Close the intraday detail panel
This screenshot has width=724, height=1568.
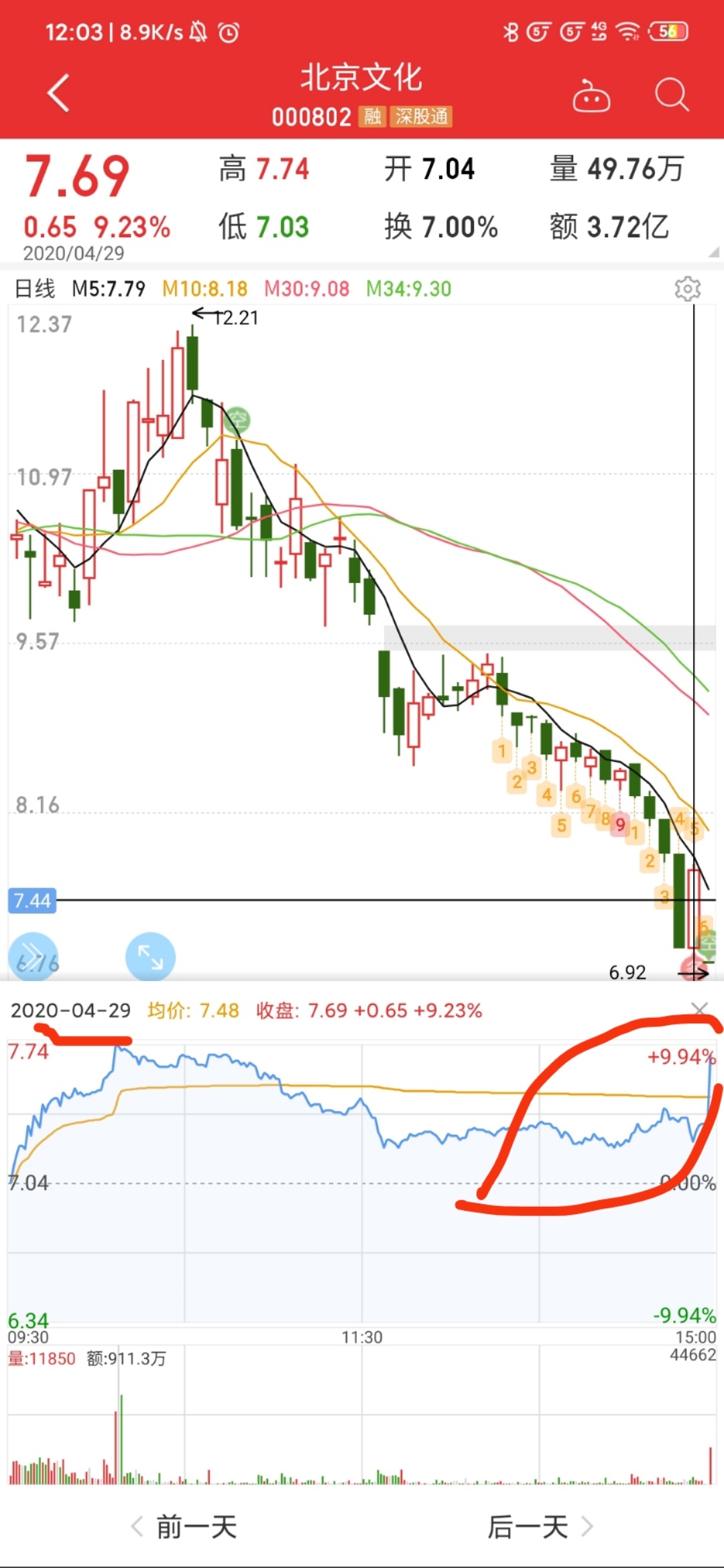click(x=699, y=1009)
